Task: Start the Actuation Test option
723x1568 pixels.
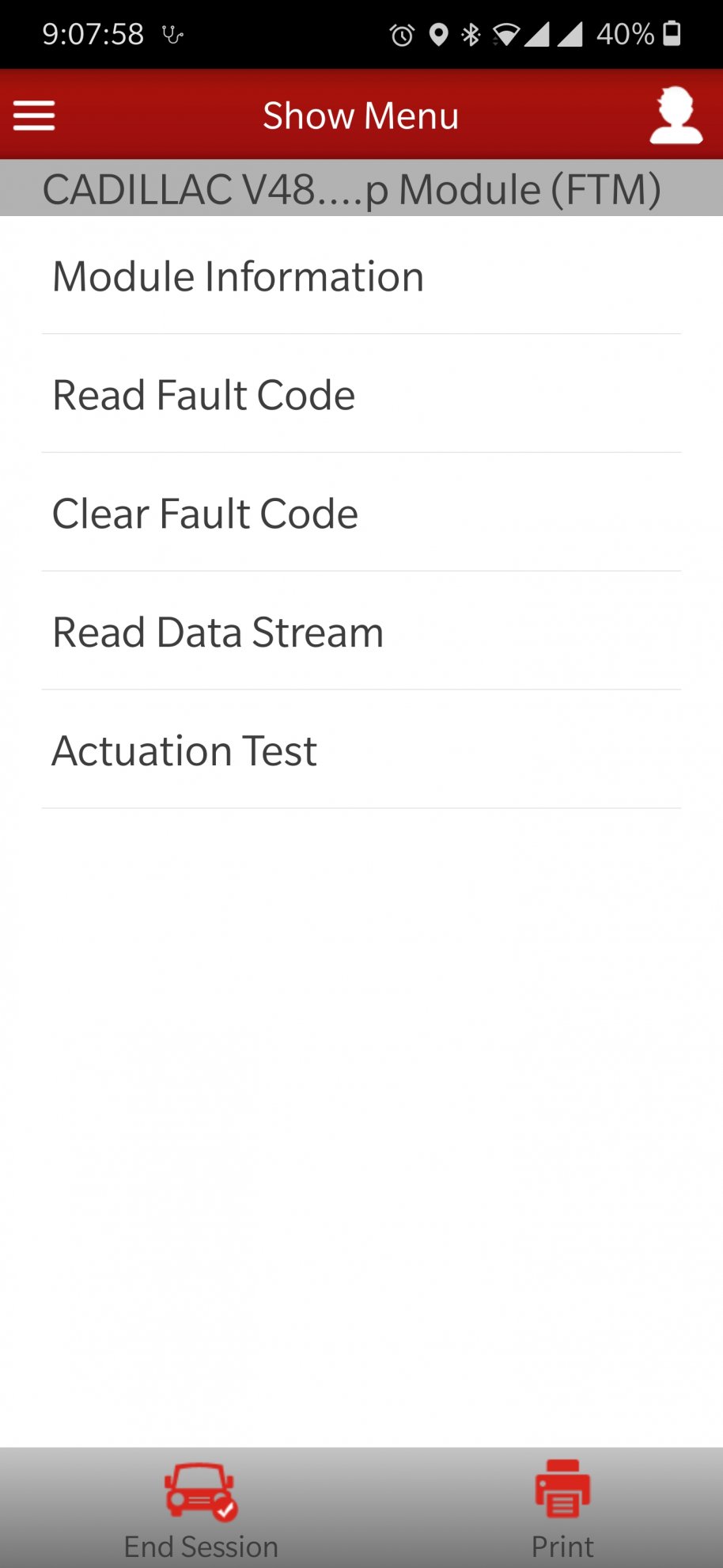Action: (x=185, y=751)
